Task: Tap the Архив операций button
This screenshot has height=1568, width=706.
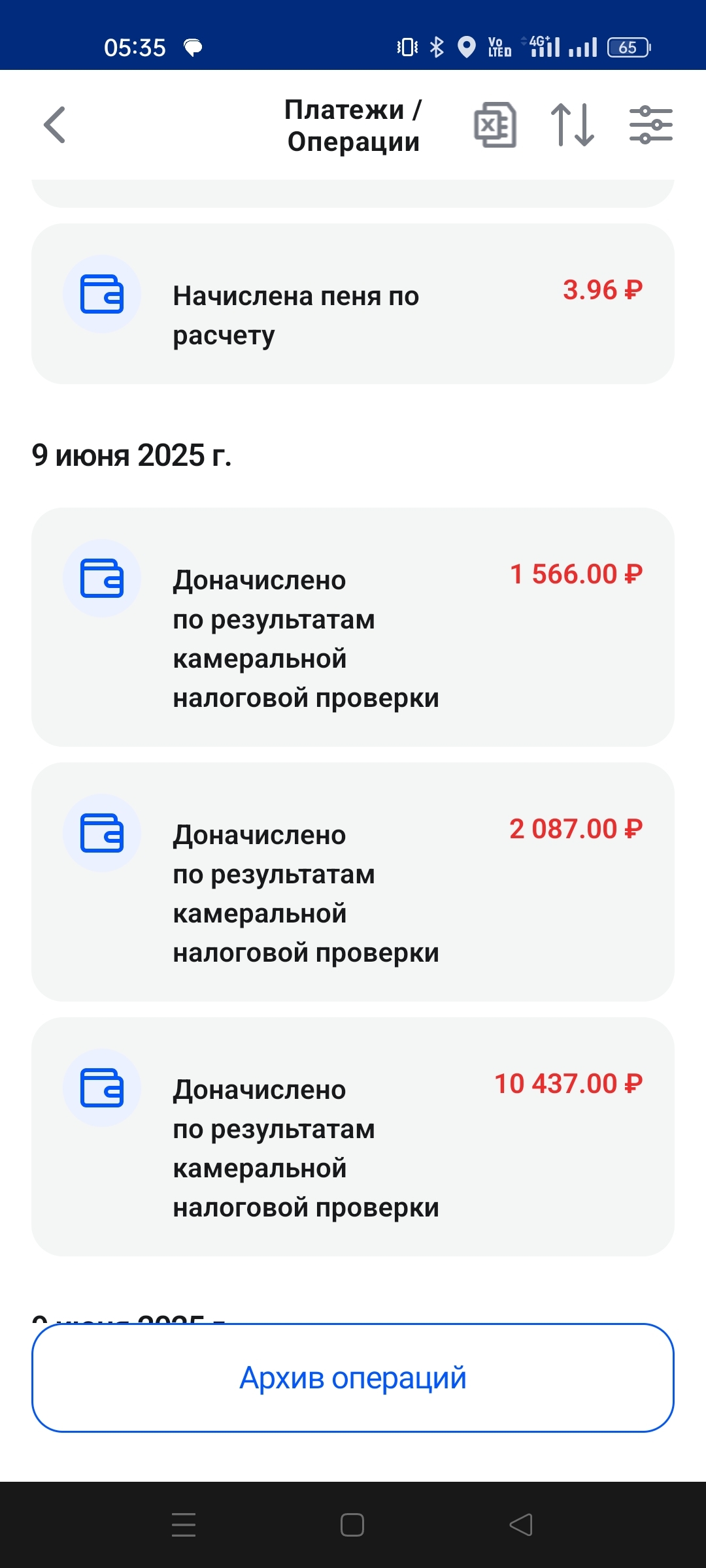Action: pos(353,1378)
